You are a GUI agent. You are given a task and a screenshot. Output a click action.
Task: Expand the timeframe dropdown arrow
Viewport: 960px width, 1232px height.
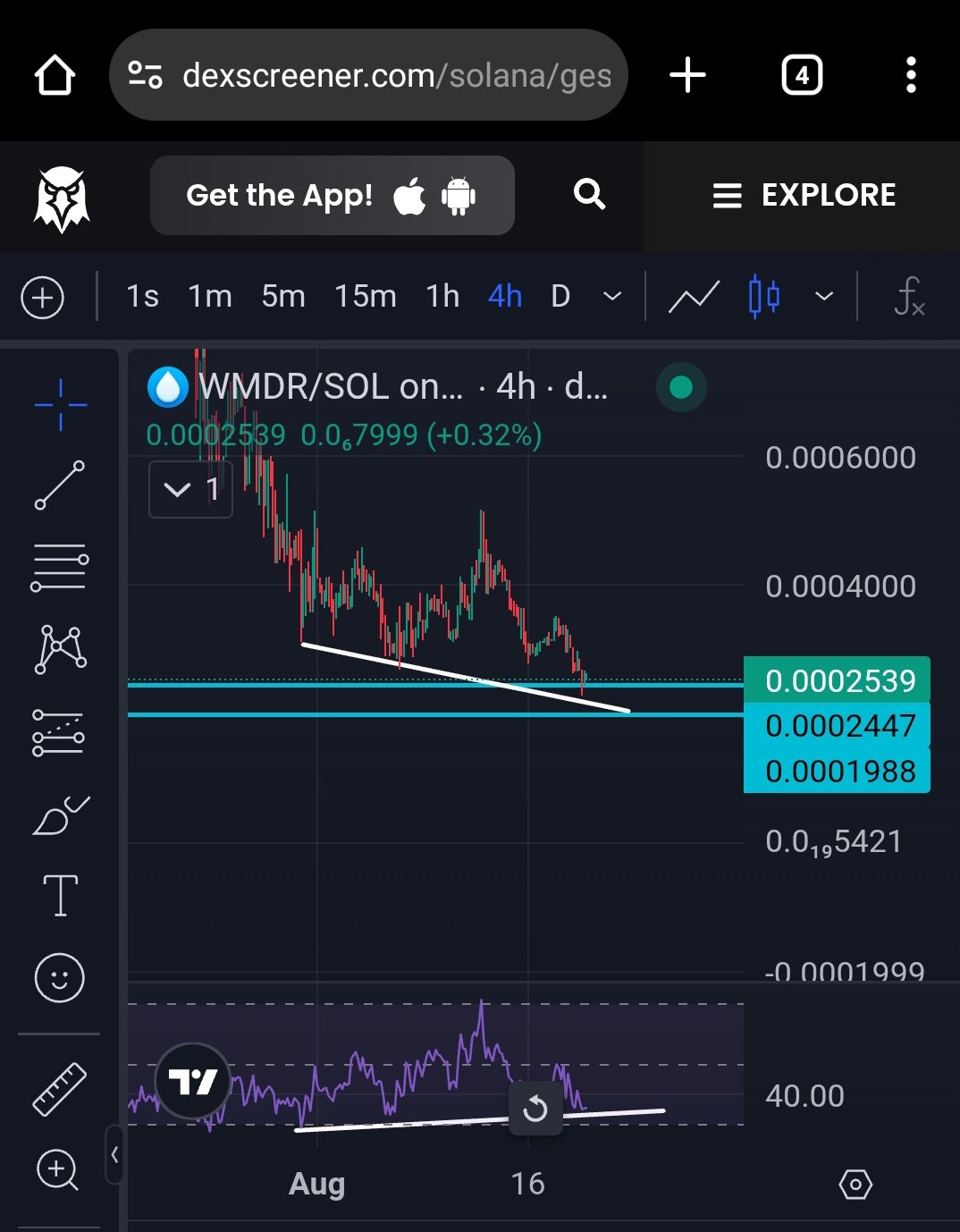point(612,296)
